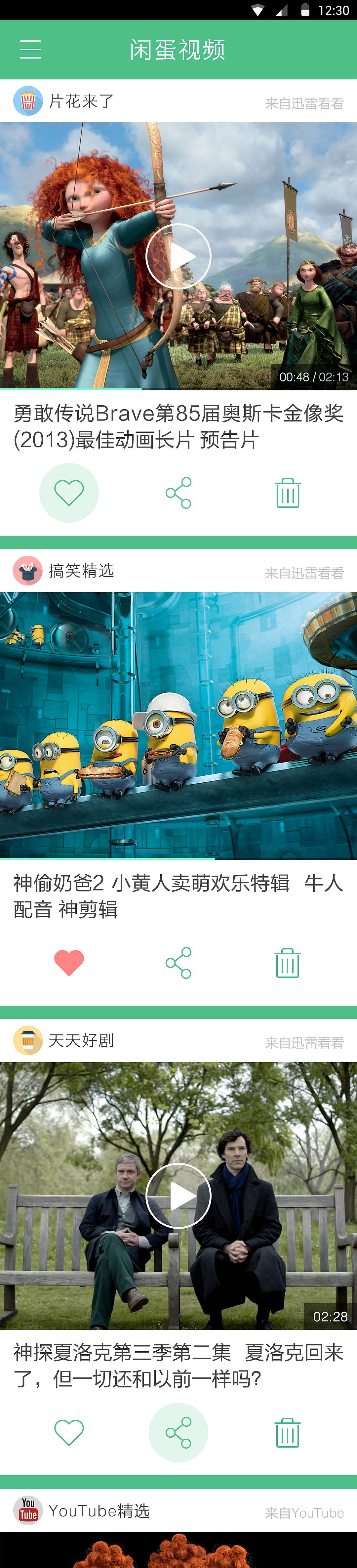357x1568 pixels.
Task: Open the hamburger drawer menu
Action: 30,49
